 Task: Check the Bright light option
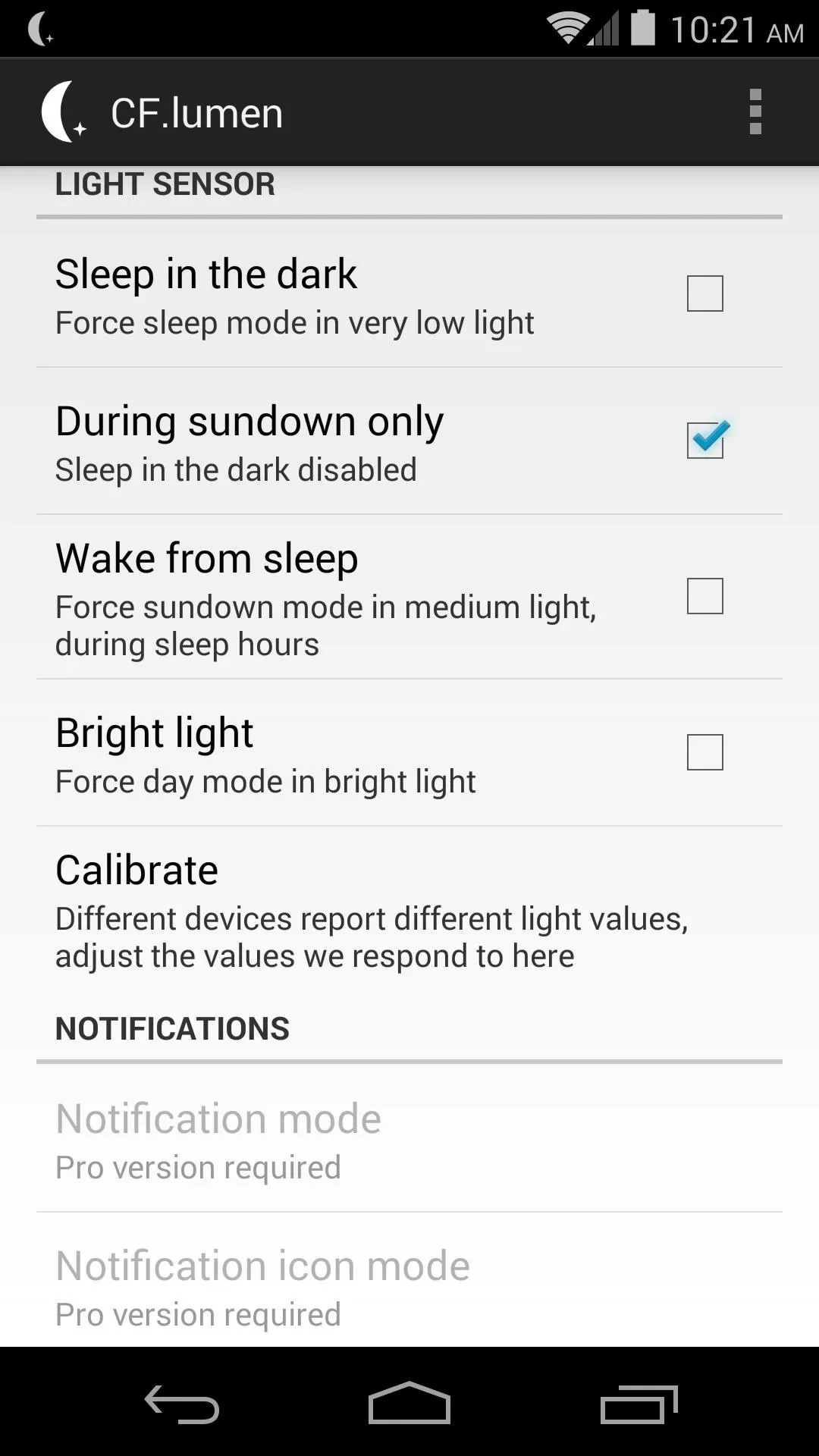click(x=704, y=752)
